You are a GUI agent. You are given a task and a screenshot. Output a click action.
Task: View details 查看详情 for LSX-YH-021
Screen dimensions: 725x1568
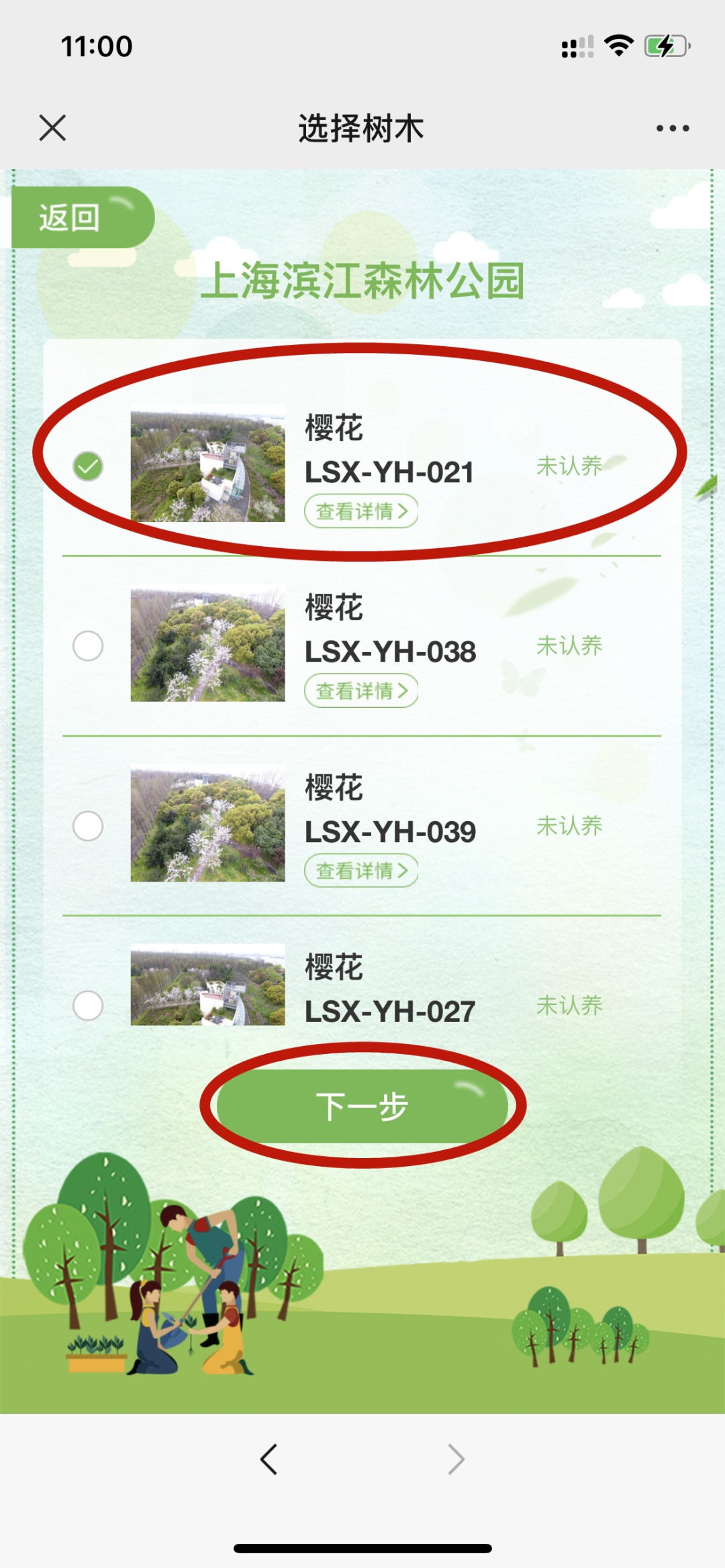pyautogui.click(x=361, y=511)
